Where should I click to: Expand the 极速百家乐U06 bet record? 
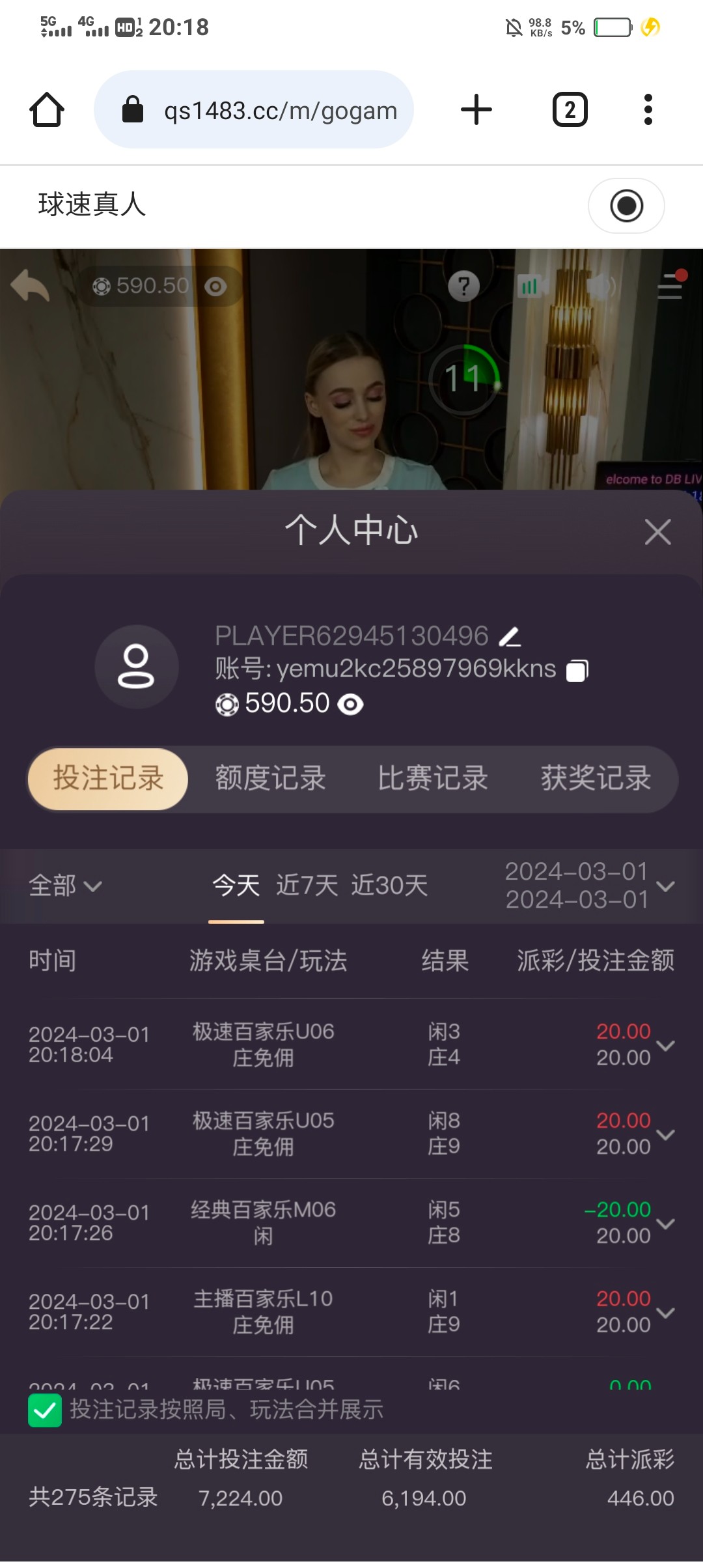pyautogui.click(x=665, y=1045)
